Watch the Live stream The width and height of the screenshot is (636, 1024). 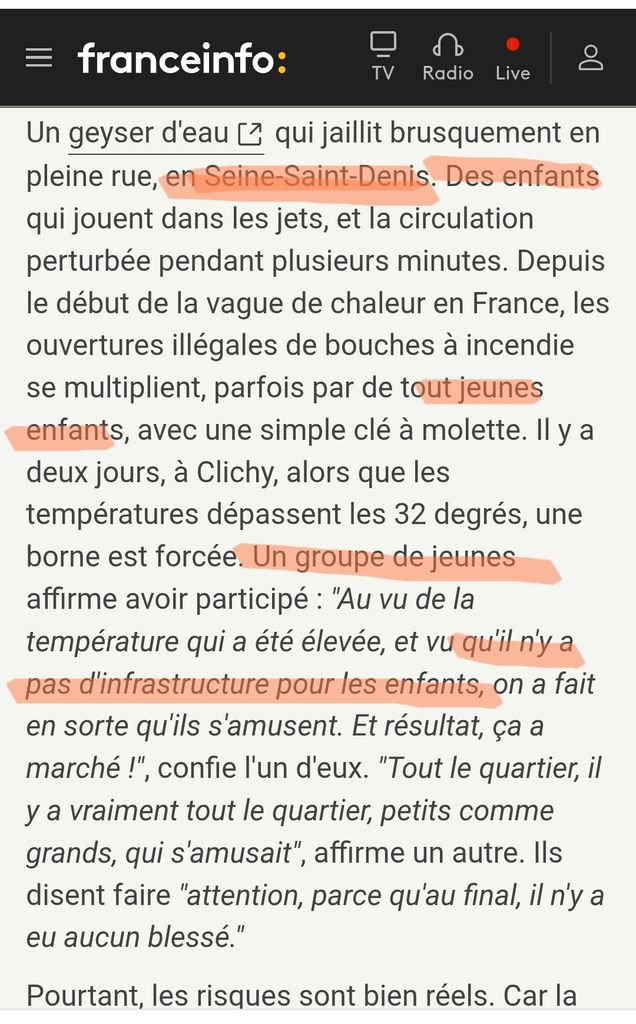click(x=513, y=59)
